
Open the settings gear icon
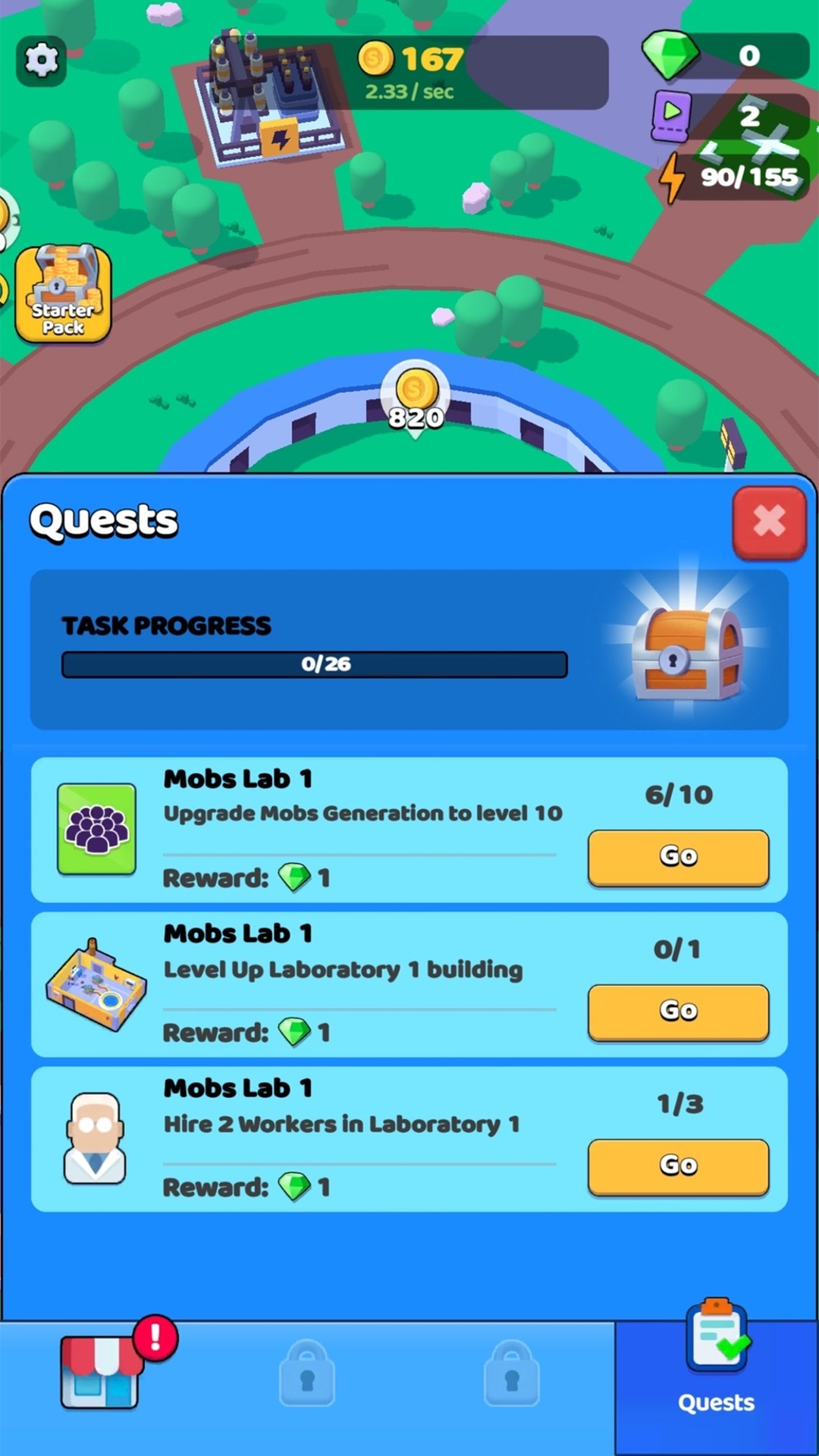click(42, 60)
